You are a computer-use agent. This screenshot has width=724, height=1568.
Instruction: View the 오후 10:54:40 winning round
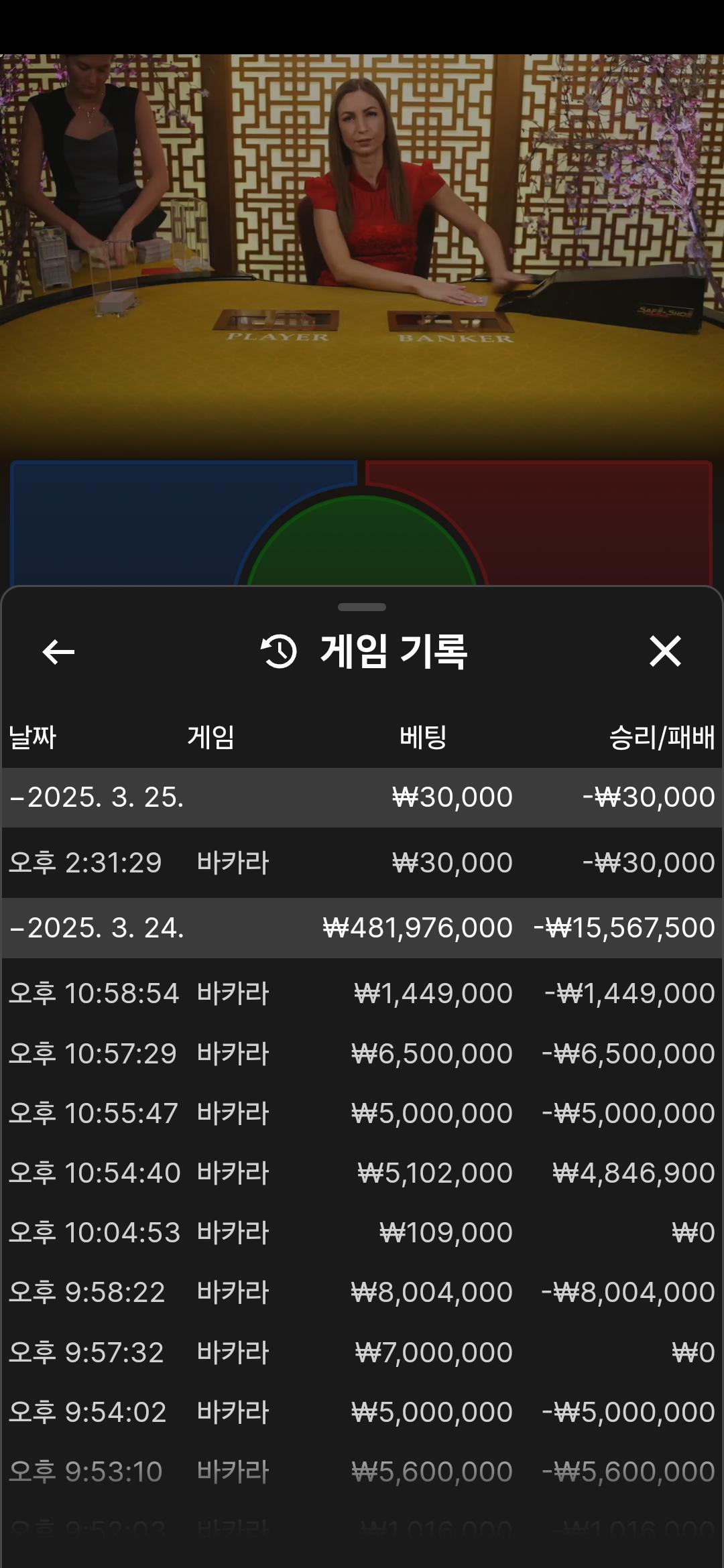tap(362, 1173)
